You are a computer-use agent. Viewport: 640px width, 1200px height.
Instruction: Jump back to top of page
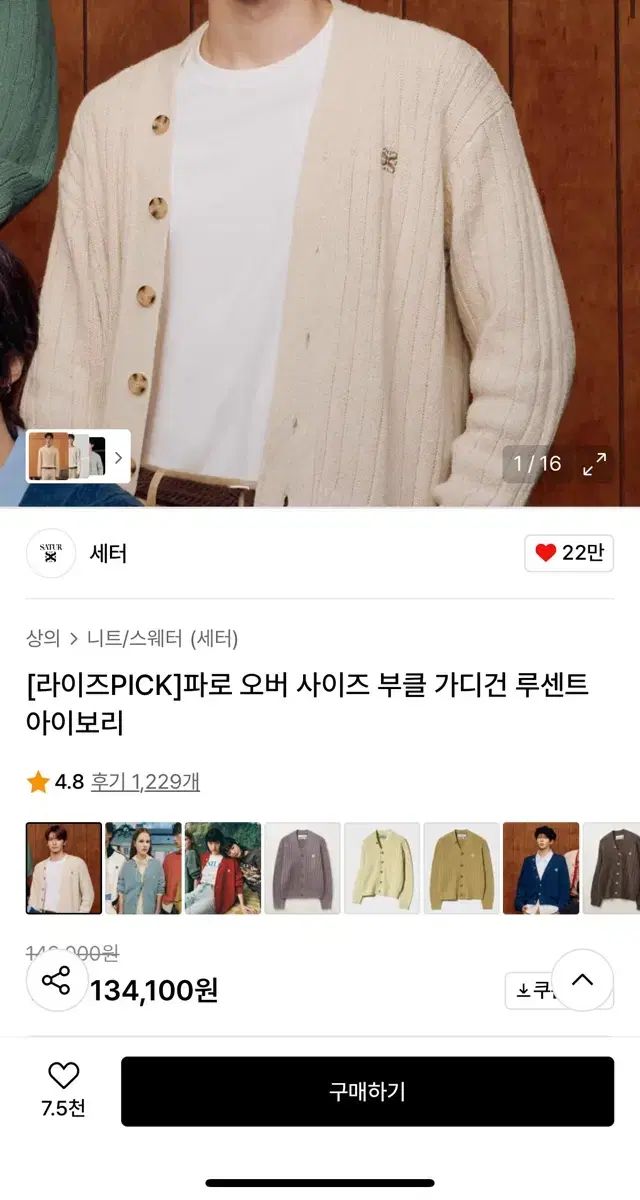click(x=582, y=980)
